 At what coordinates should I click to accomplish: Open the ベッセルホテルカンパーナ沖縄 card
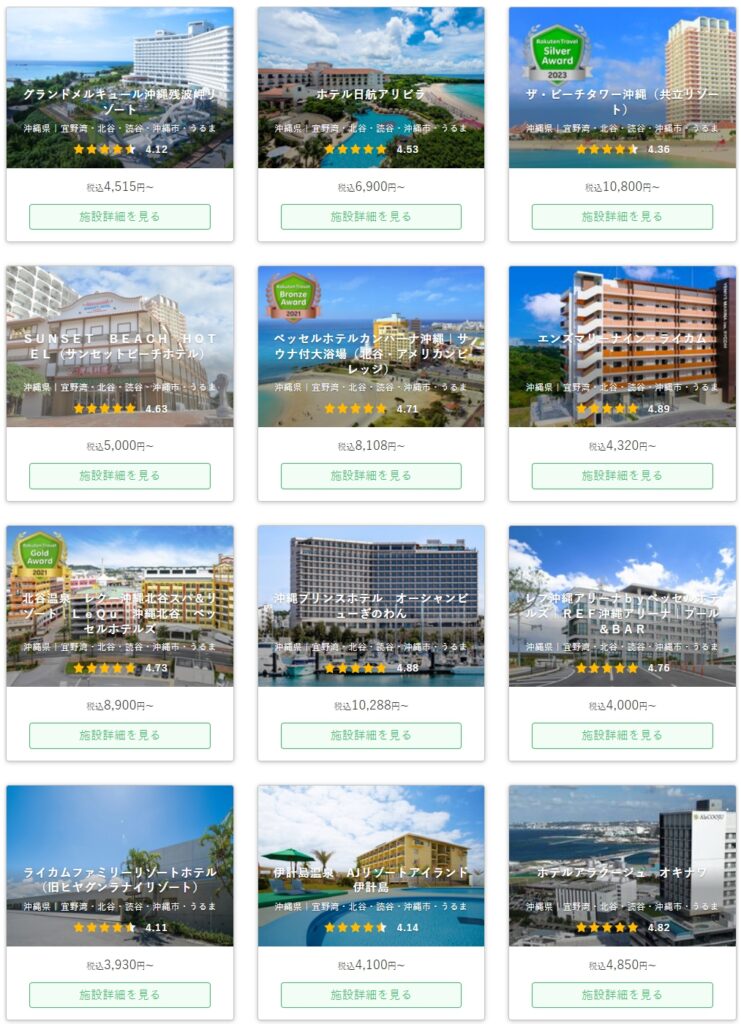(371, 346)
